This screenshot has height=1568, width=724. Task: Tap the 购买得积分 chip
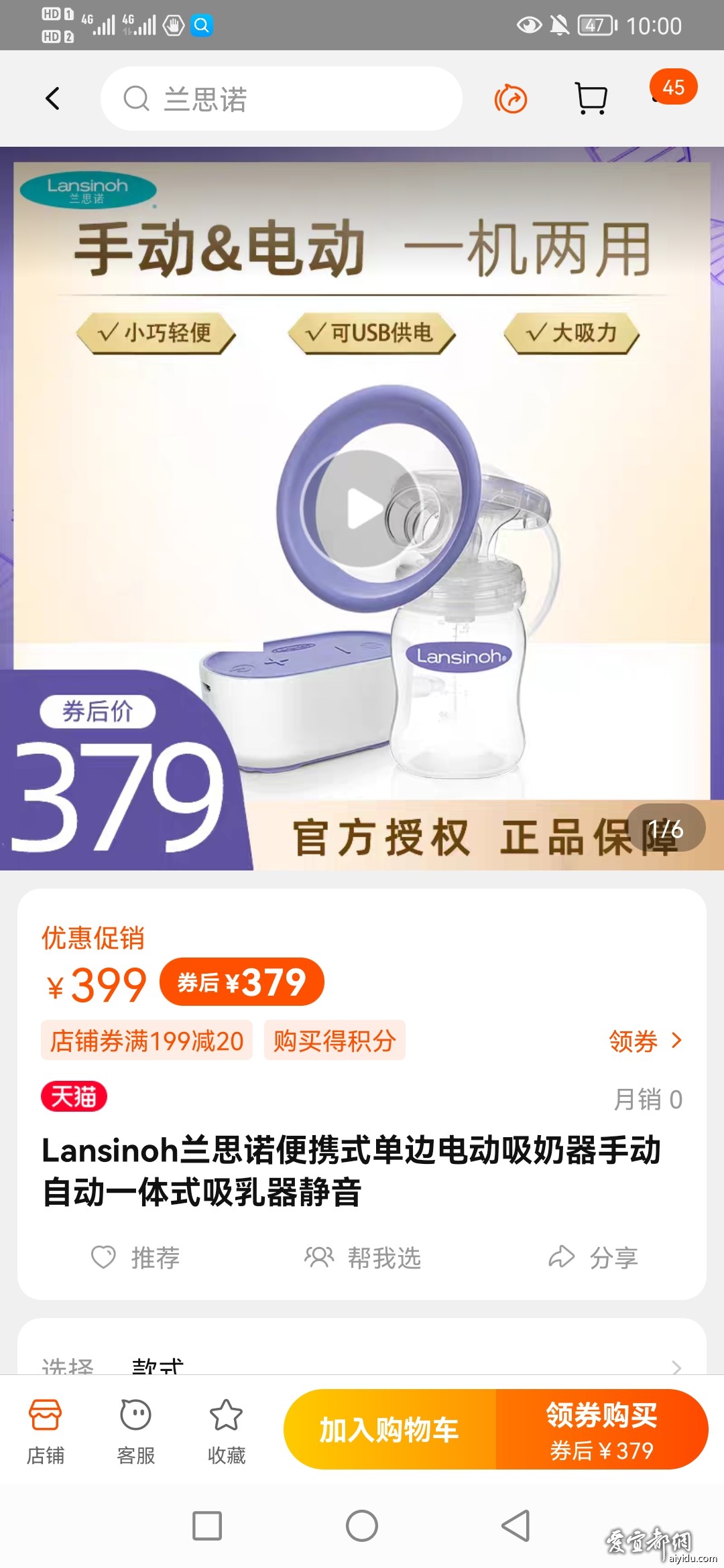(334, 1041)
